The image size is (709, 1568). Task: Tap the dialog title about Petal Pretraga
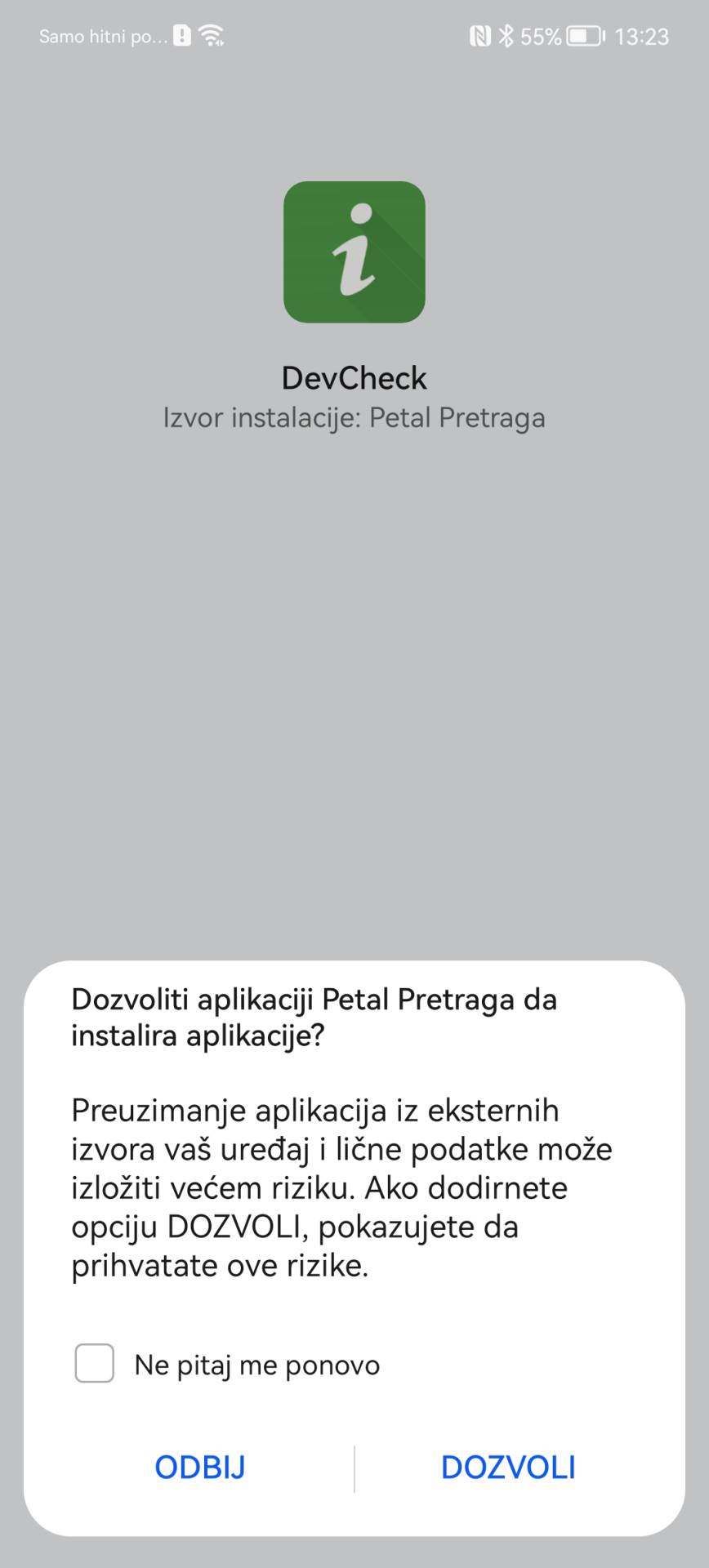[x=314, y=1017]
